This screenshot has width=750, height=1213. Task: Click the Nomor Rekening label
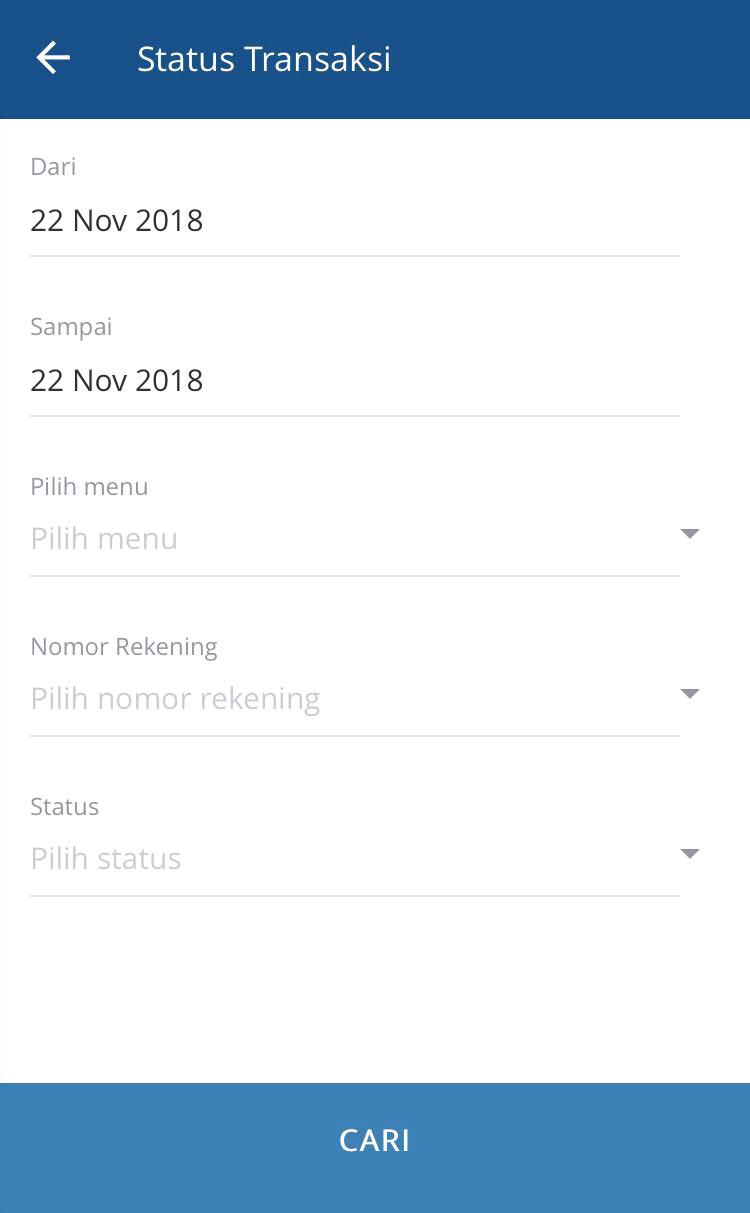click(x=123, y=646)
